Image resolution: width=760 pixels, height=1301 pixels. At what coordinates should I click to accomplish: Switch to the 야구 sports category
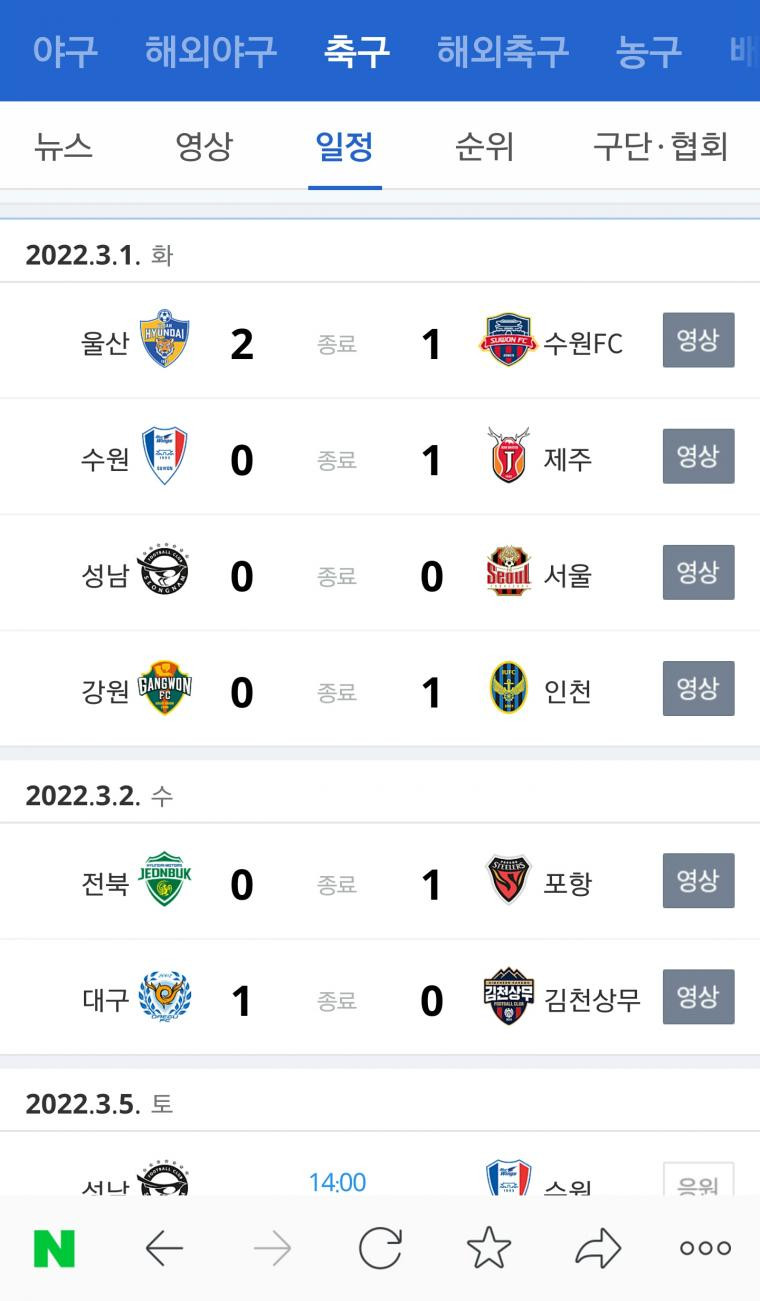65,51
